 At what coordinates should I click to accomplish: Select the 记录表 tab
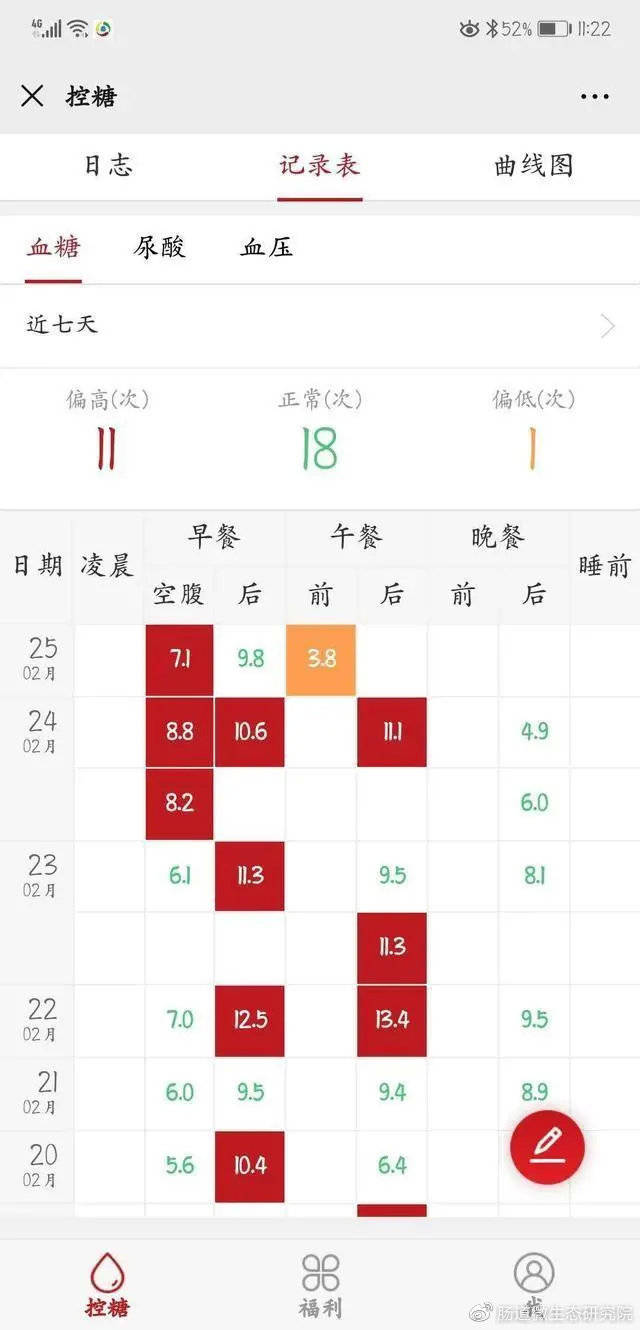[320, 165]
